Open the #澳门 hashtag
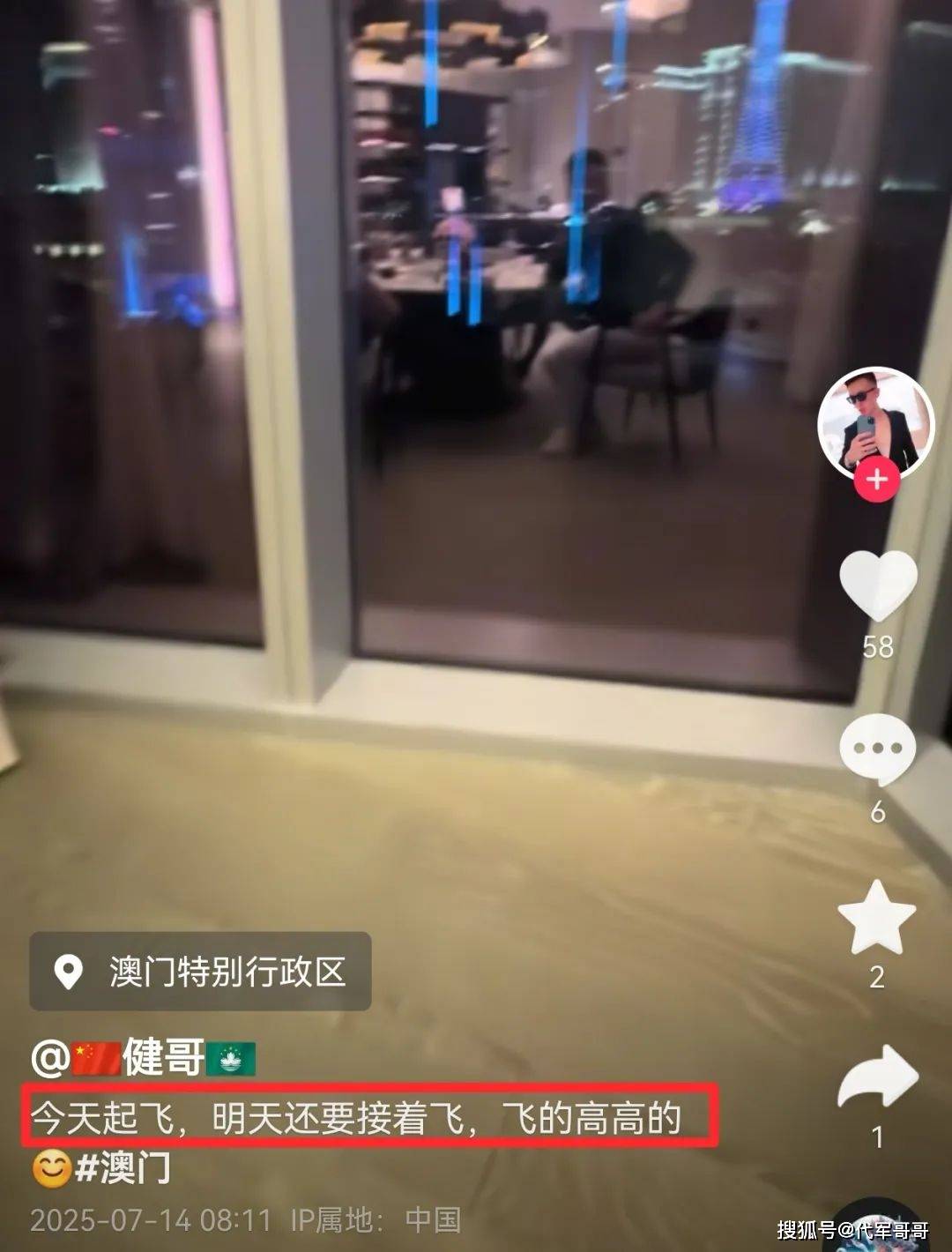The image size is (952, 1252). click(x=123, y=1169)
